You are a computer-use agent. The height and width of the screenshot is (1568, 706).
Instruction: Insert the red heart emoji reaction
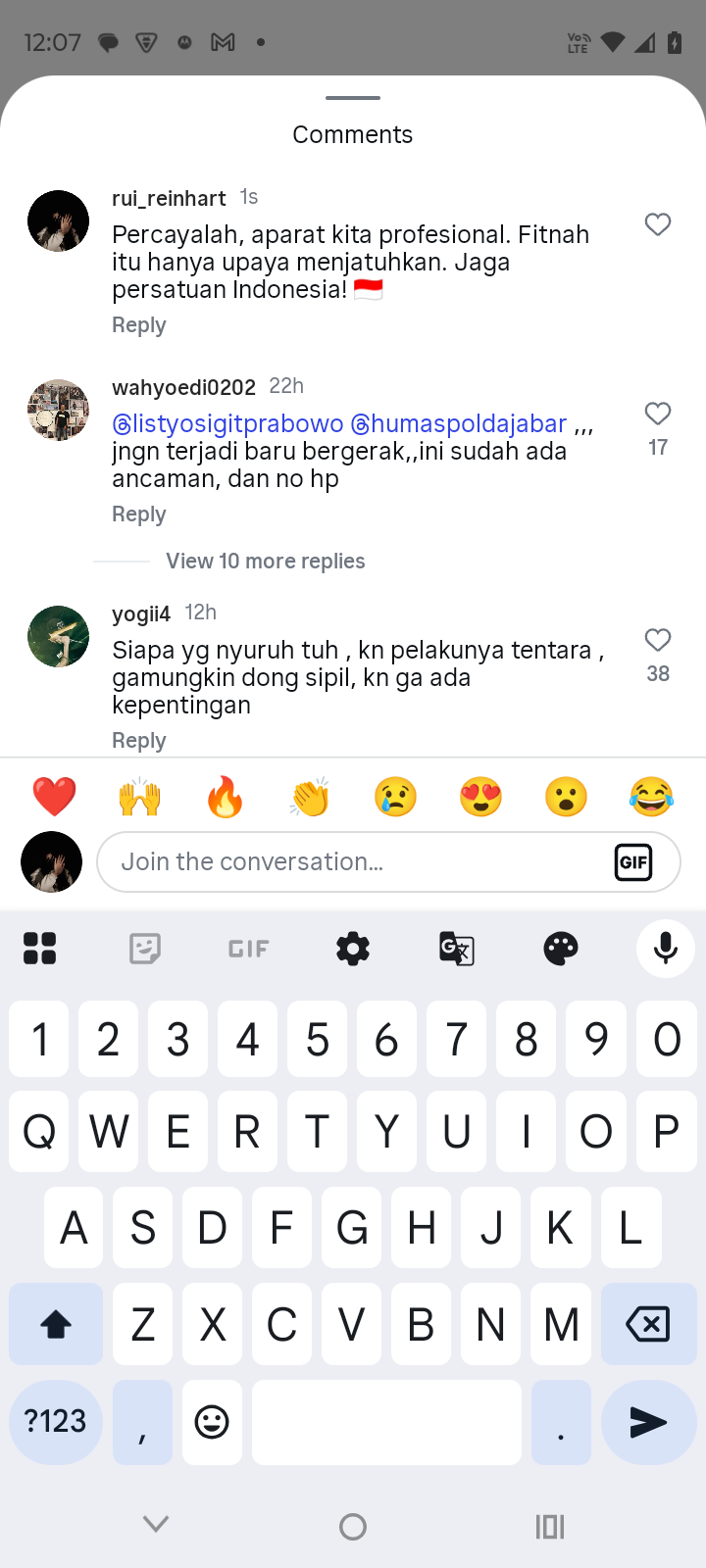tap(54, 797)
